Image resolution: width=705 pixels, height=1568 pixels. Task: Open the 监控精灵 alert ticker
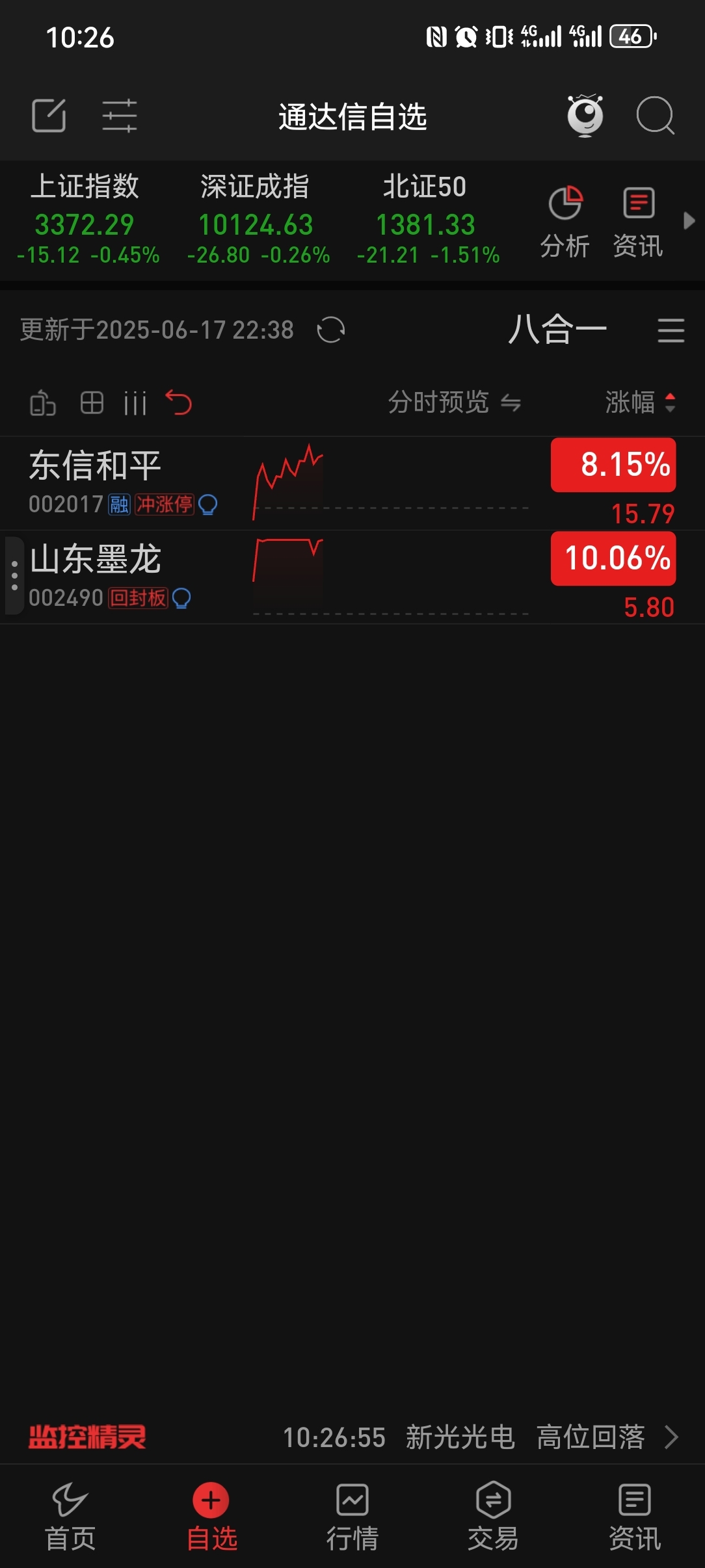pyautogui.click(x=352, y=1437)
